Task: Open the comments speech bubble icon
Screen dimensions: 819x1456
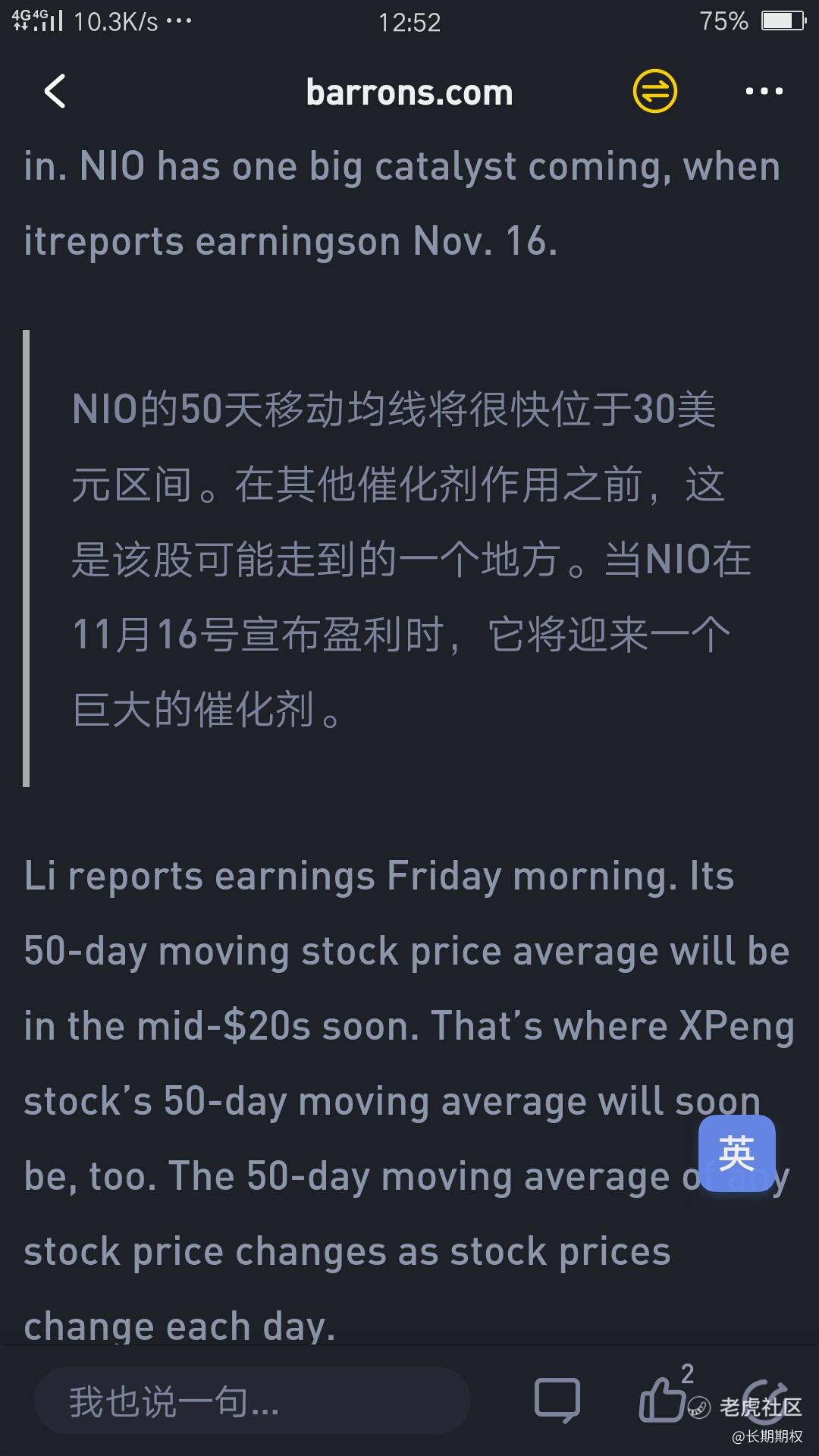Action: tap(557, 1401)
